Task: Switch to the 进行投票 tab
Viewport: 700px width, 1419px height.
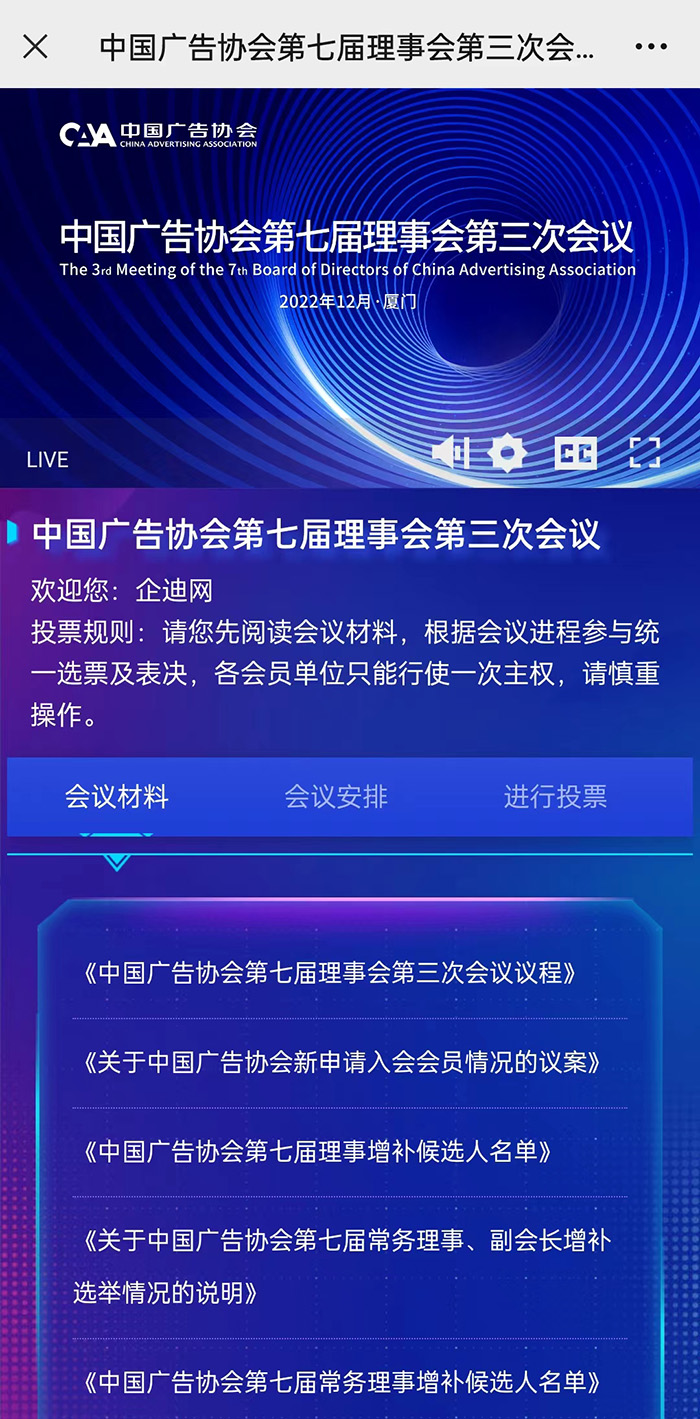Action: 555,797
